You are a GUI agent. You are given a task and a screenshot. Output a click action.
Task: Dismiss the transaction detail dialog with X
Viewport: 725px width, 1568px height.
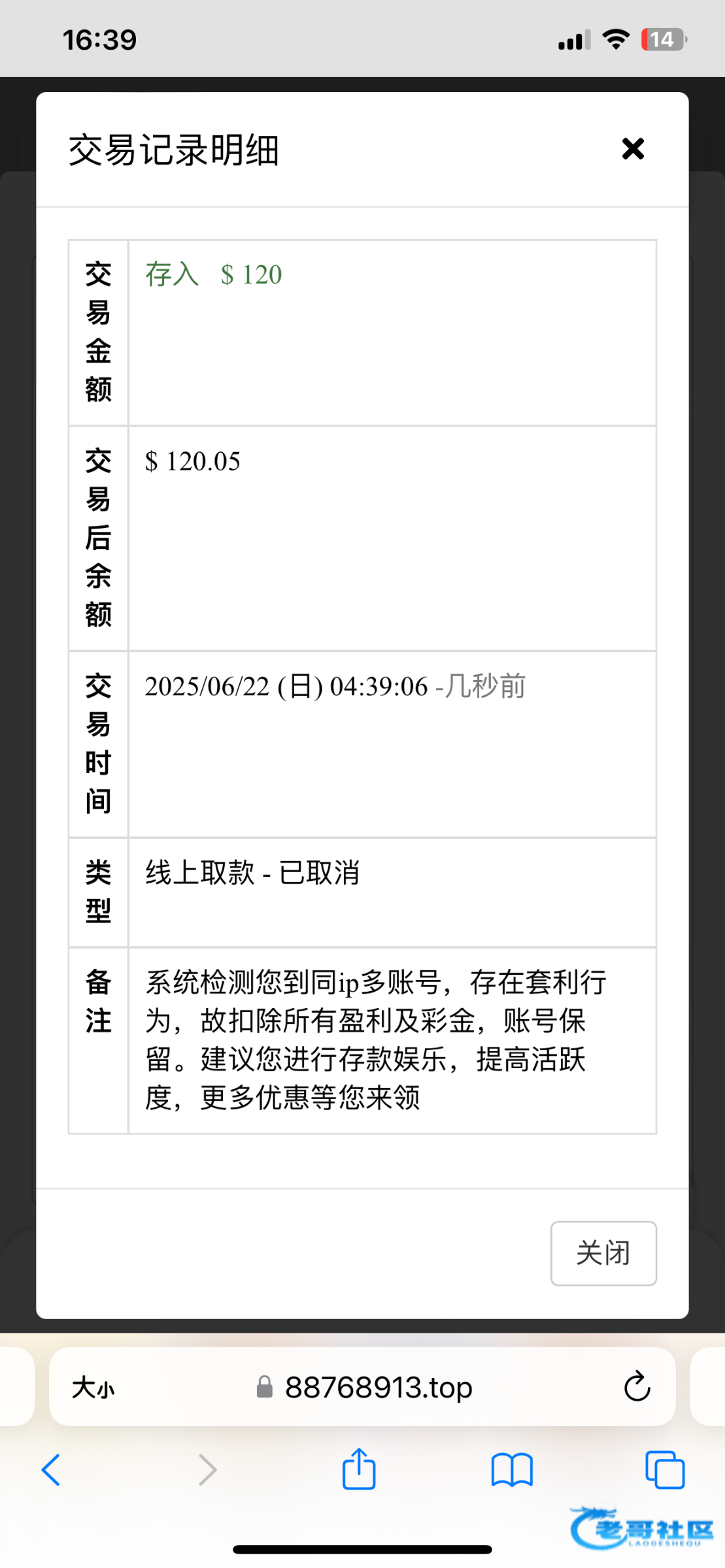coord(633,149)
